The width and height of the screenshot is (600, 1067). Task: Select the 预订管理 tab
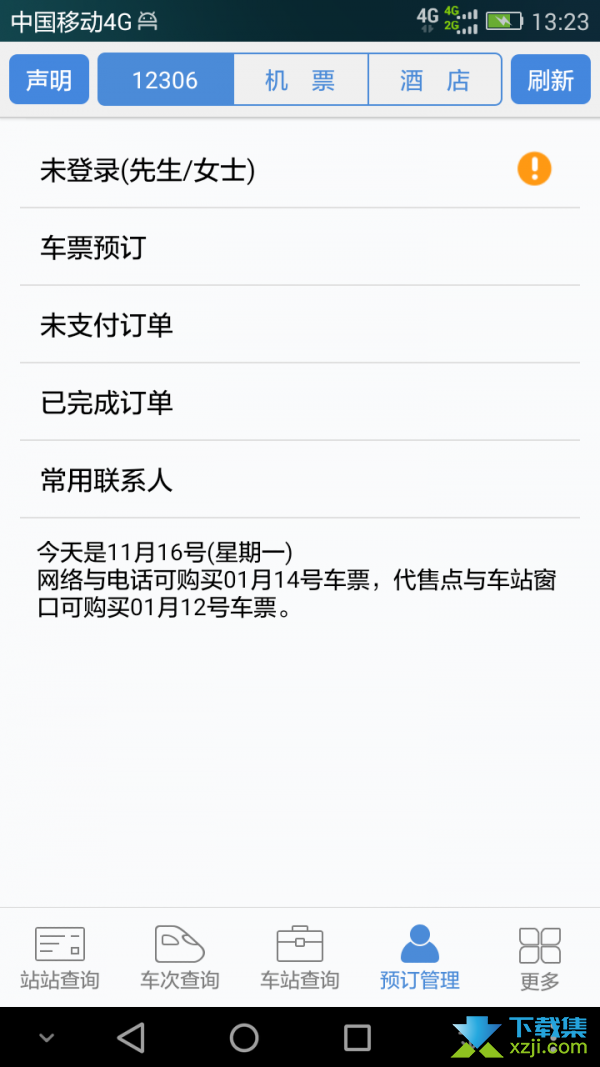[x=420, y=958]
